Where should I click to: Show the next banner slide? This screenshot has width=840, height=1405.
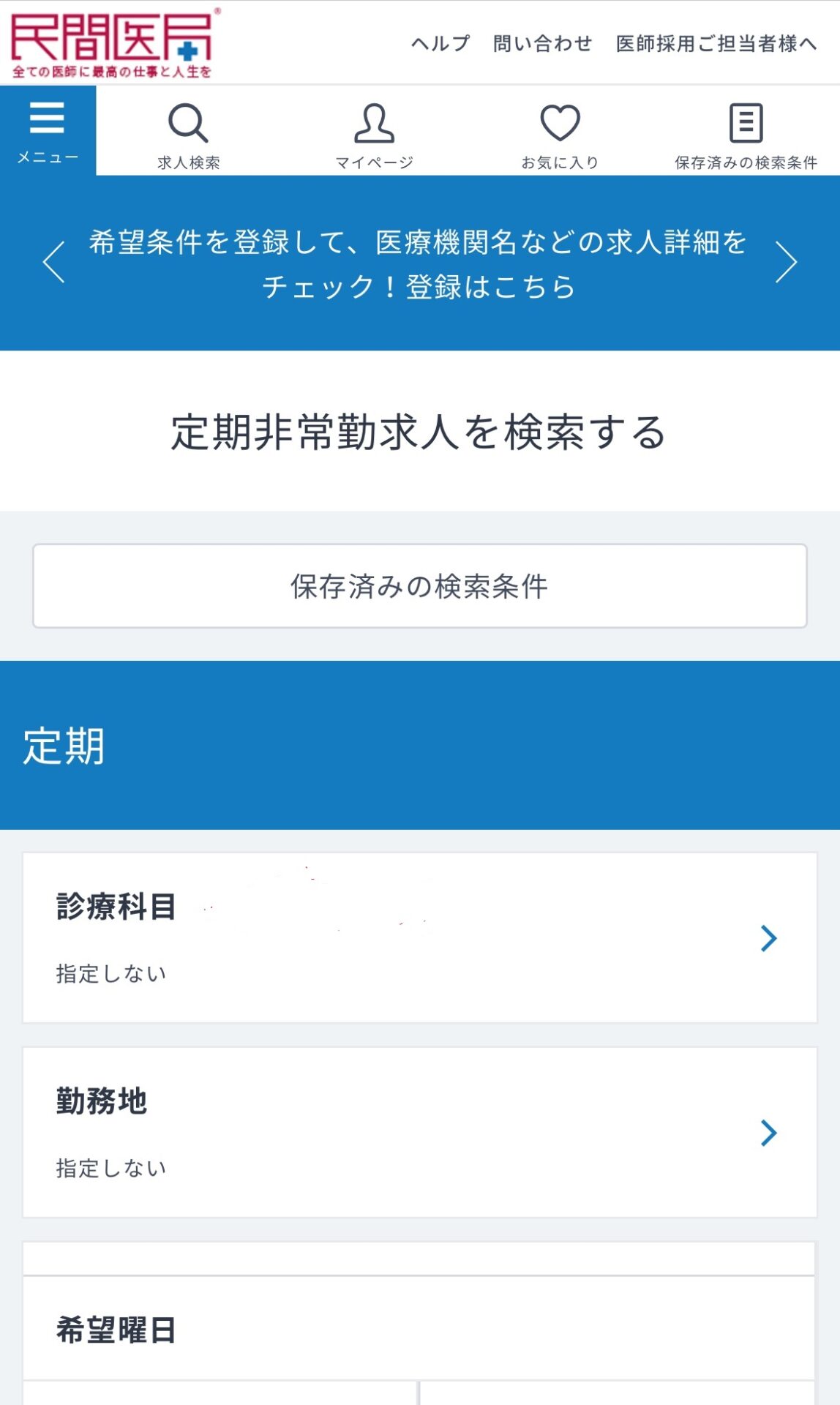(x=786, y=262)
